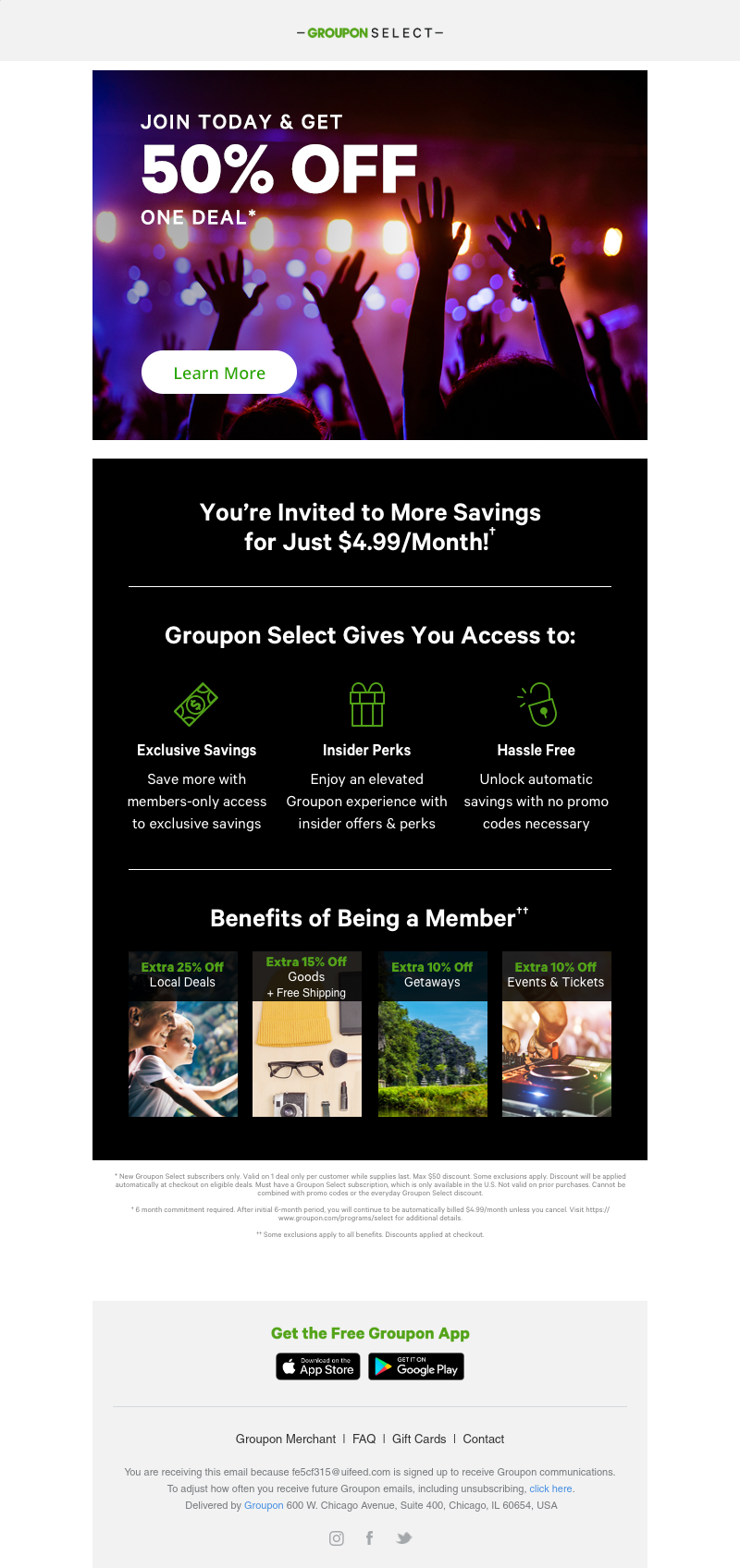The height and width of the screenshot is (1568, 740).
Task: Open the Extra 25% Off Local Deals tile
Action: [183, 1034]
